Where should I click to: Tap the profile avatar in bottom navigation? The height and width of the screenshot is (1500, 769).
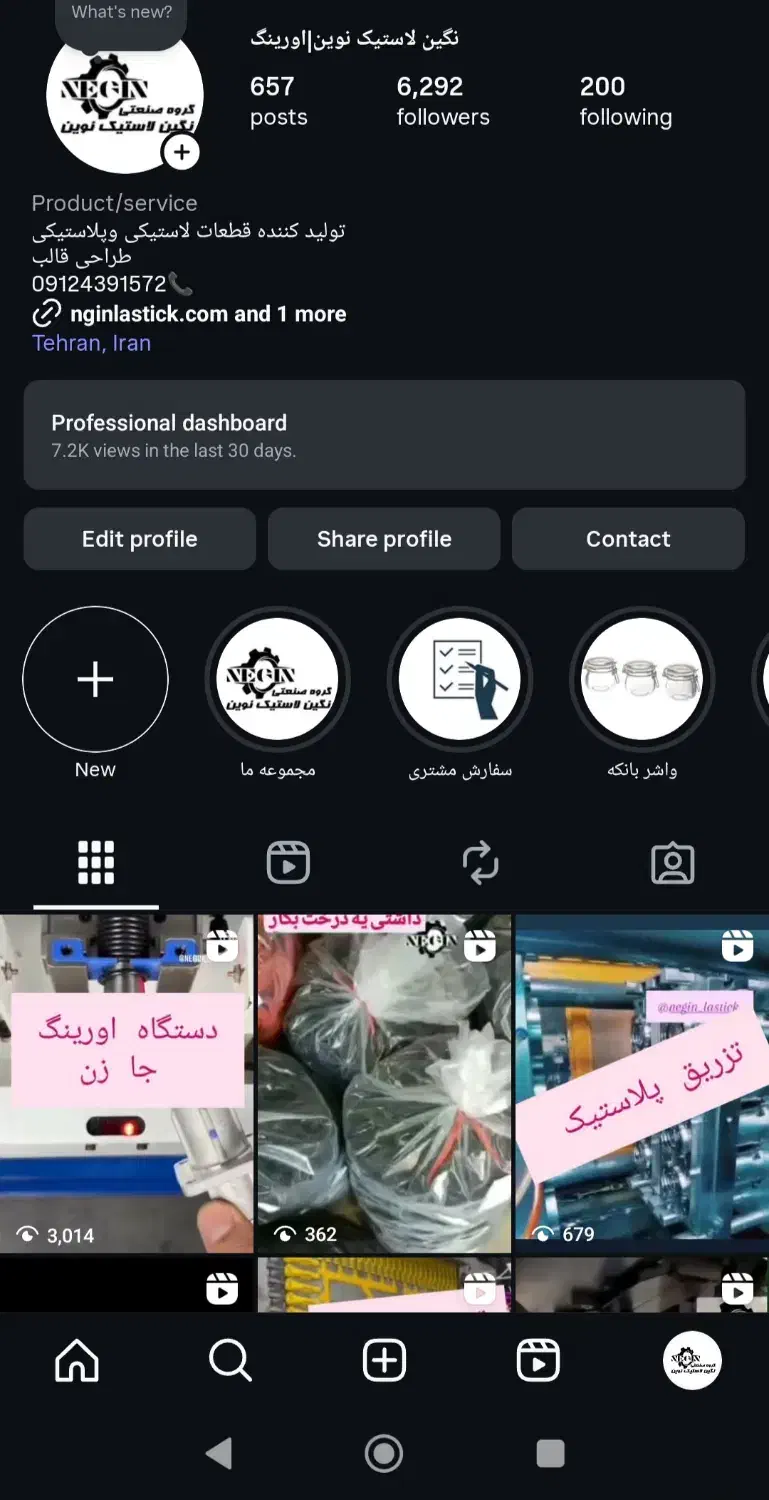point(692,1360)
